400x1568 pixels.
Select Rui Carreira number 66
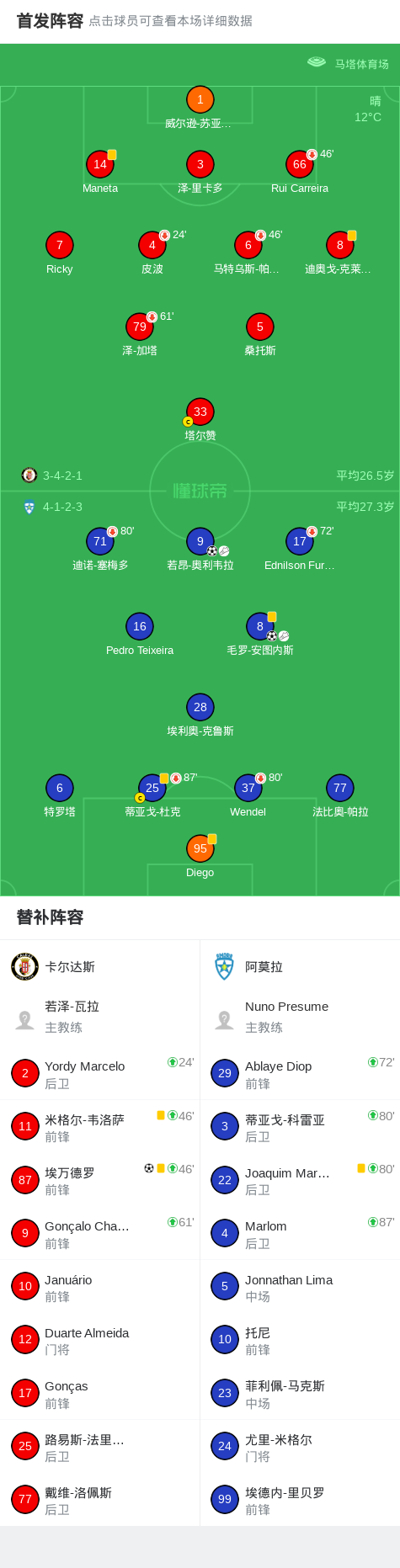[300, 164]
